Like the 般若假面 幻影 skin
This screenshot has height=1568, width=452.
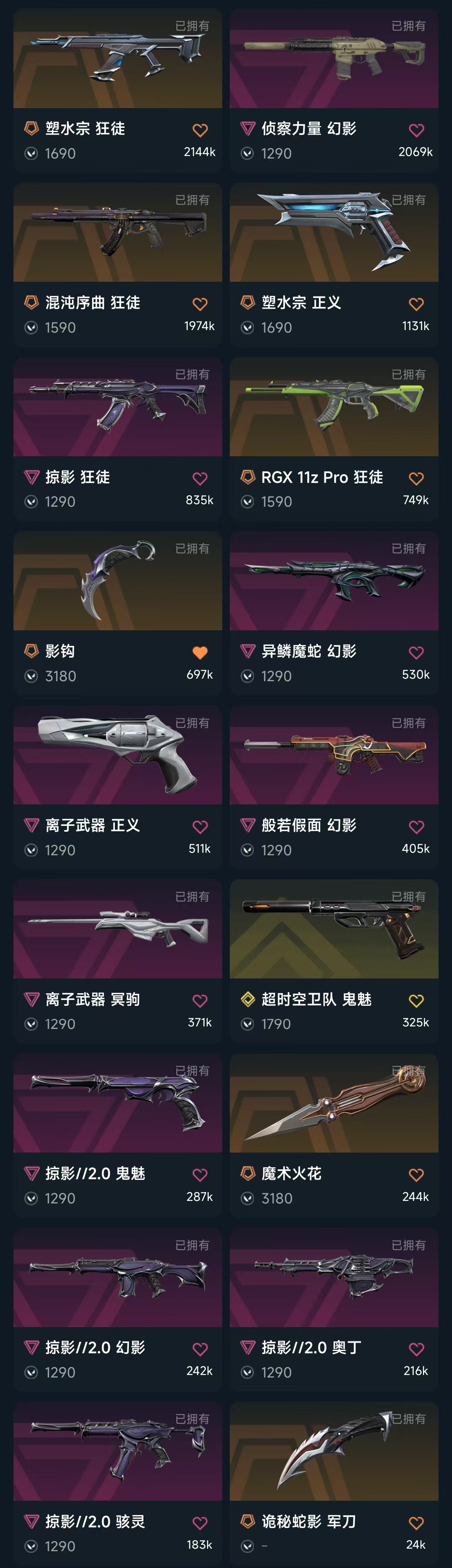416,827
